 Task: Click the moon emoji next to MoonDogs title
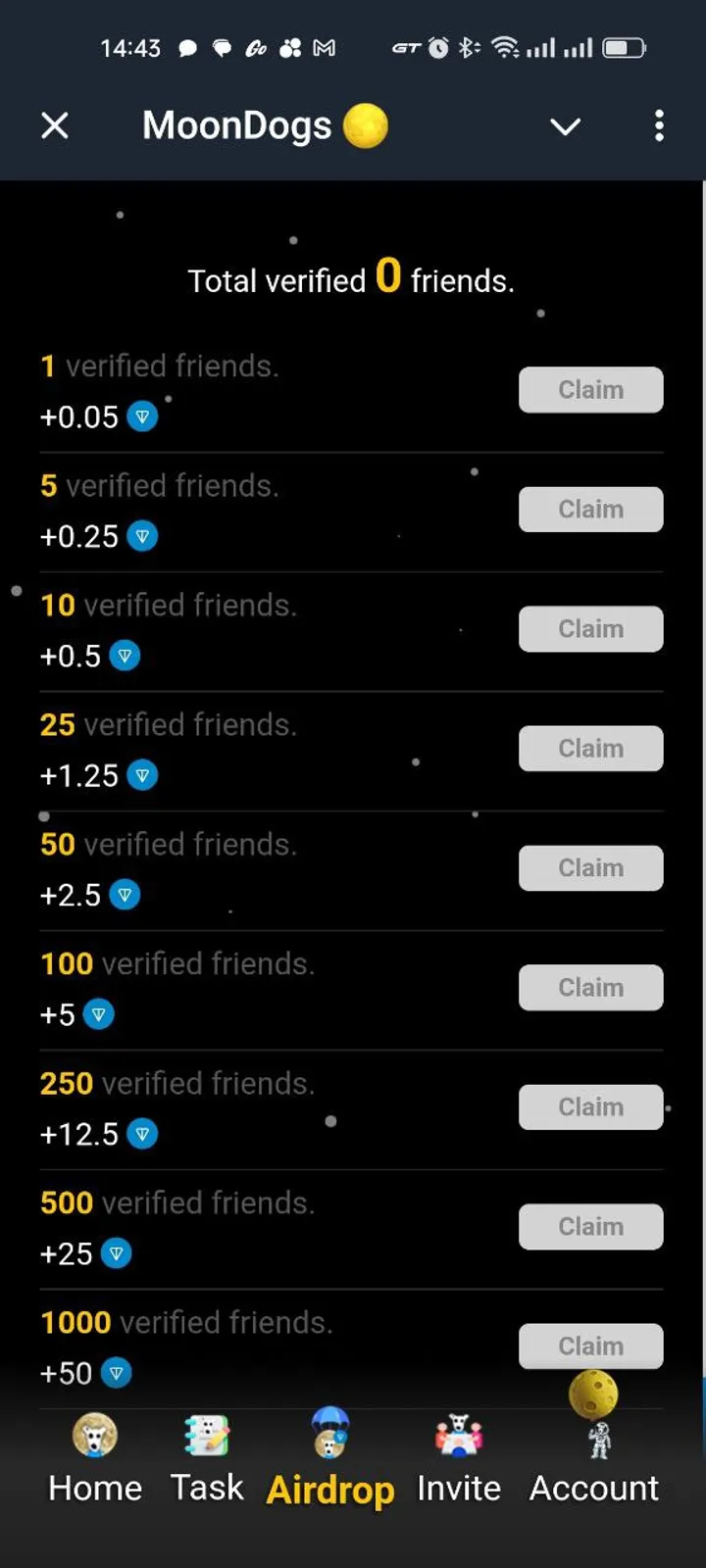pos(366,125)
